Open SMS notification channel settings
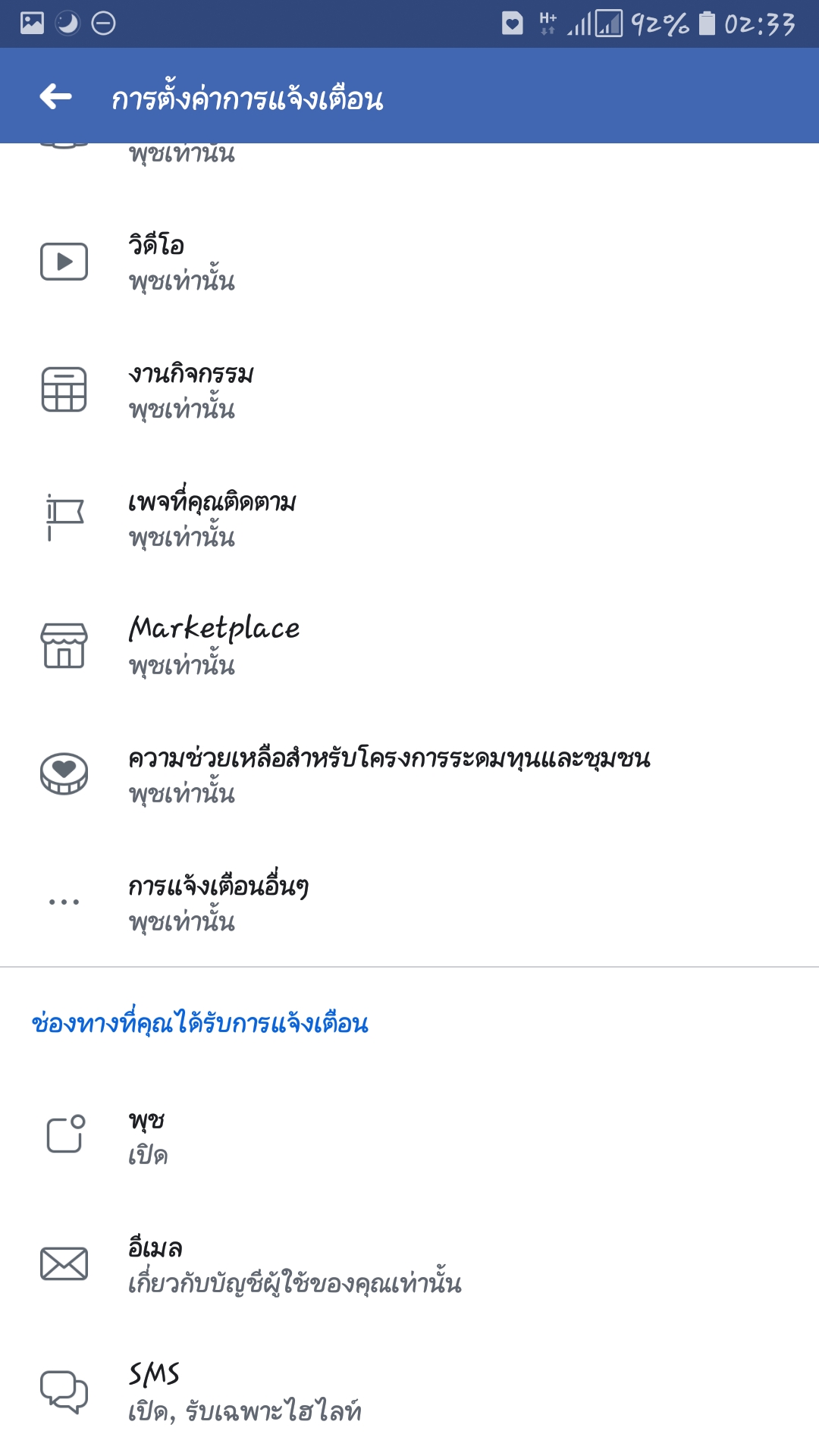The width and height of the screenshot is (819, 1456). (409, 1392)
